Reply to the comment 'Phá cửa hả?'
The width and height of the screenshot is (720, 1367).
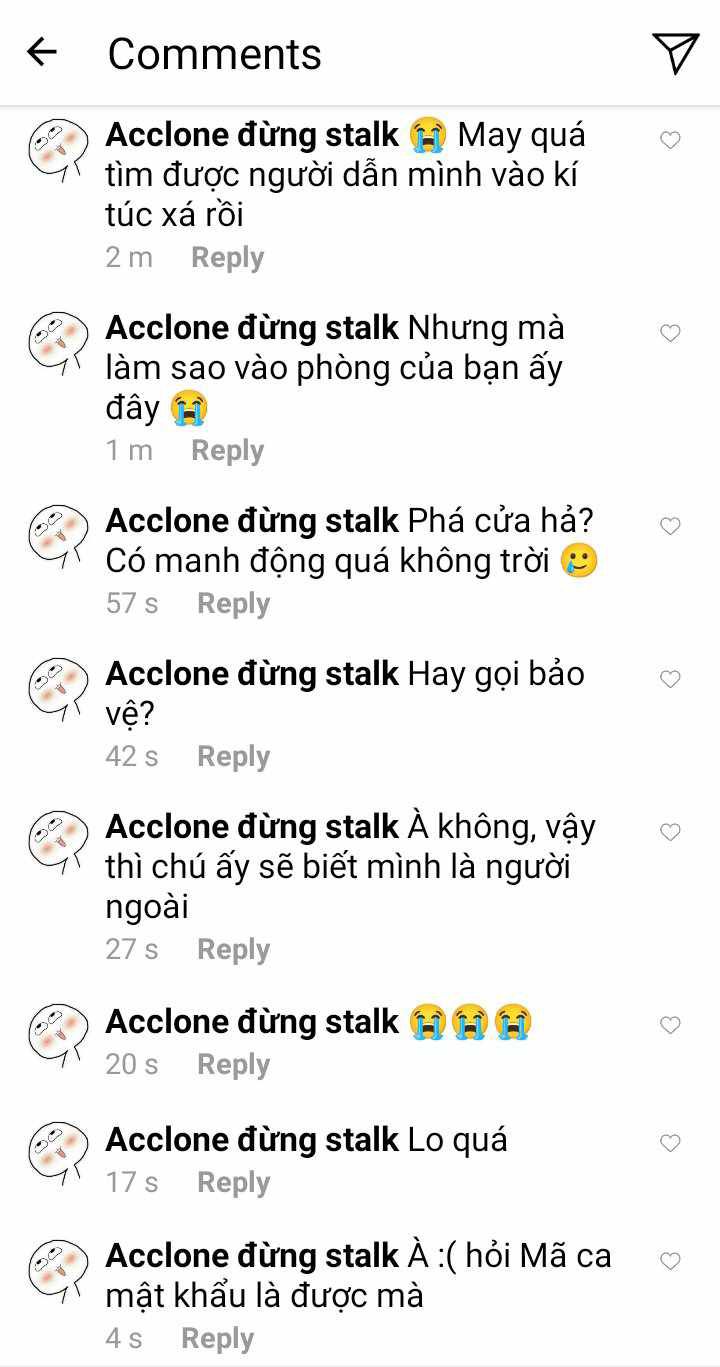233,604
